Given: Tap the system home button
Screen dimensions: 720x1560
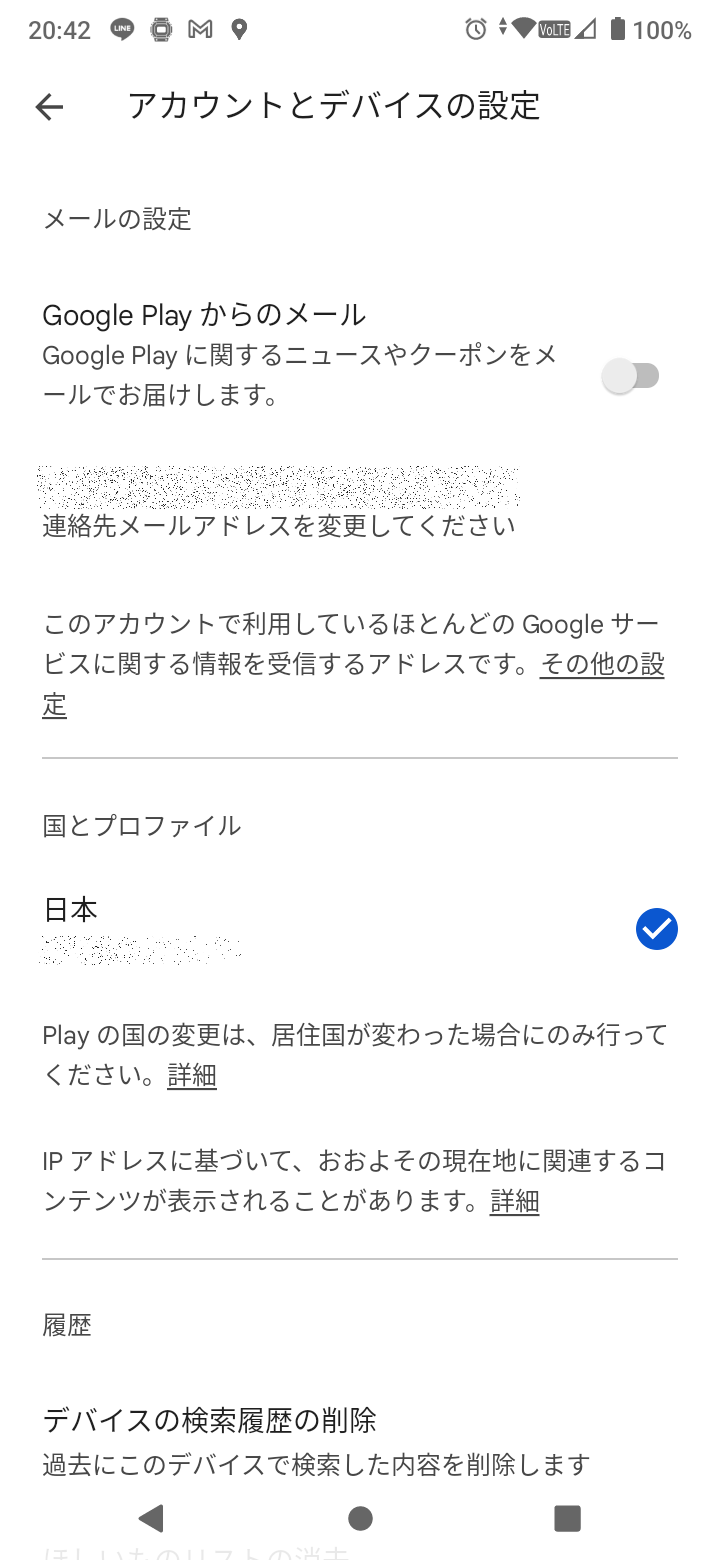Looking at the screenshot, I should [x=360, y=1519].
